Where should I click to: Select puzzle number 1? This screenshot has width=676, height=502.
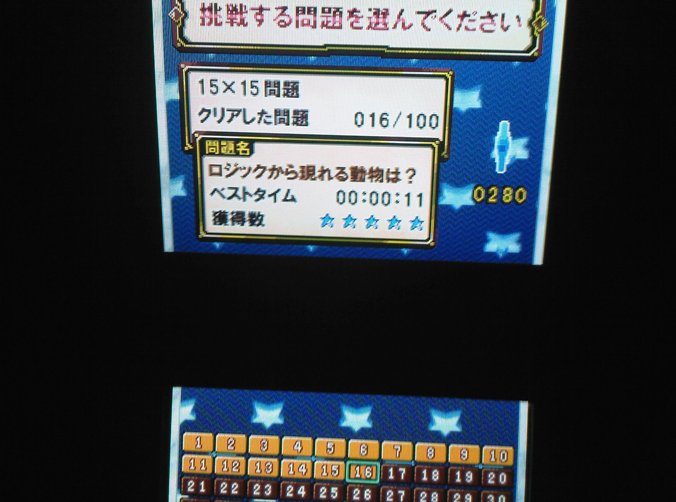(199, 445)
